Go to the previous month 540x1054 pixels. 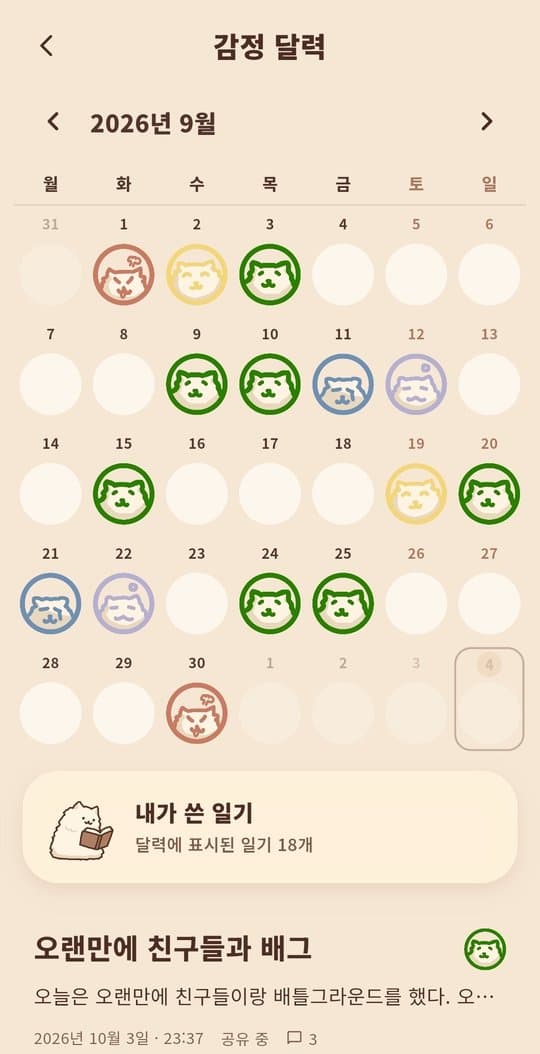click(x=53, y=122)
